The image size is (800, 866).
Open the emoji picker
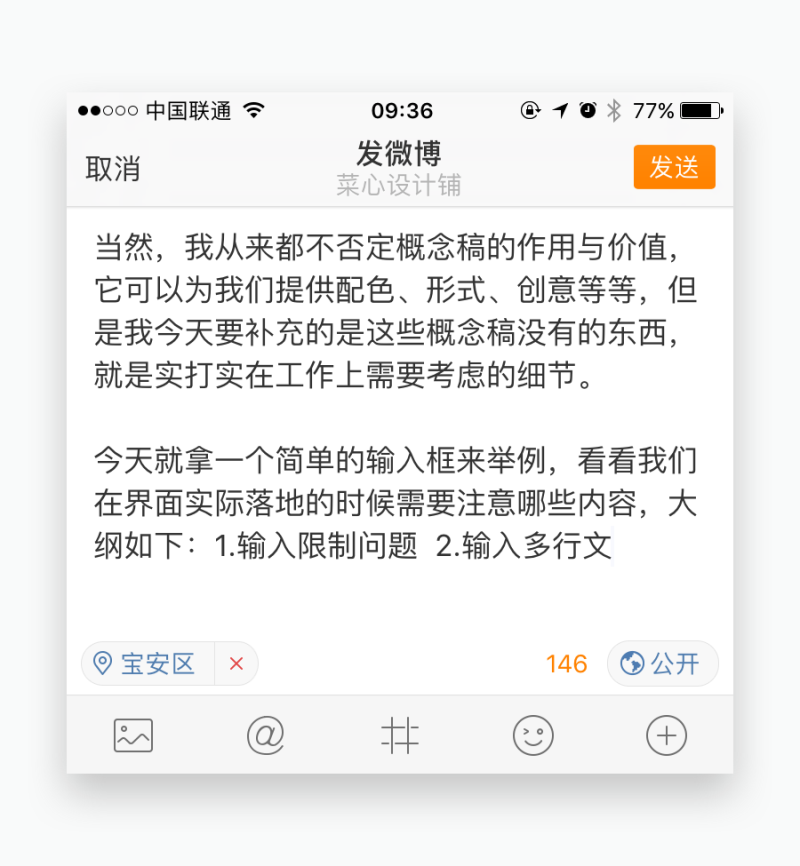(x=533, y=736)
